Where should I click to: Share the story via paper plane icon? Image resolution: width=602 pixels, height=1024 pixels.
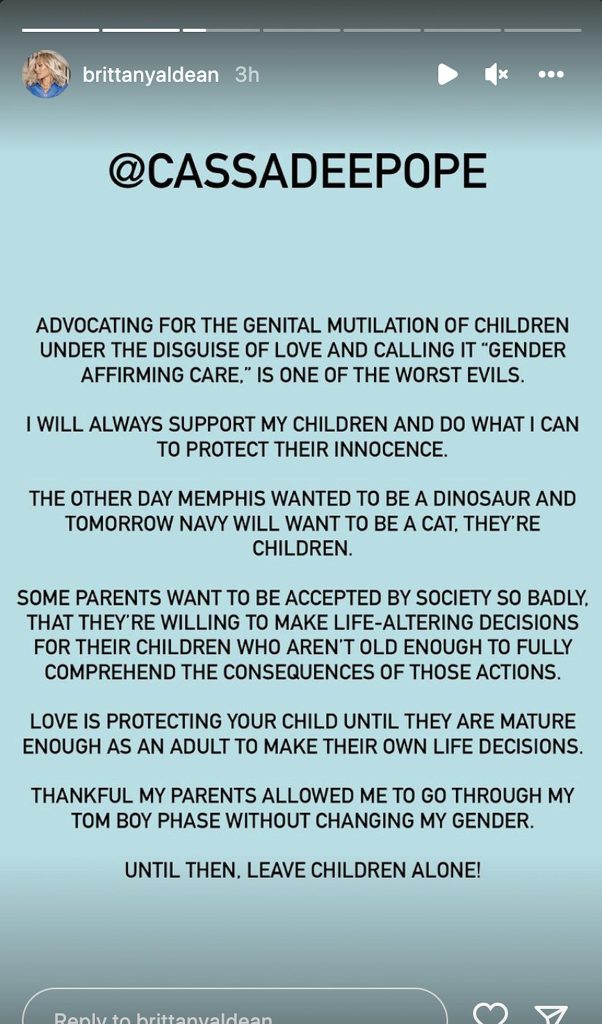(551, 1013)
